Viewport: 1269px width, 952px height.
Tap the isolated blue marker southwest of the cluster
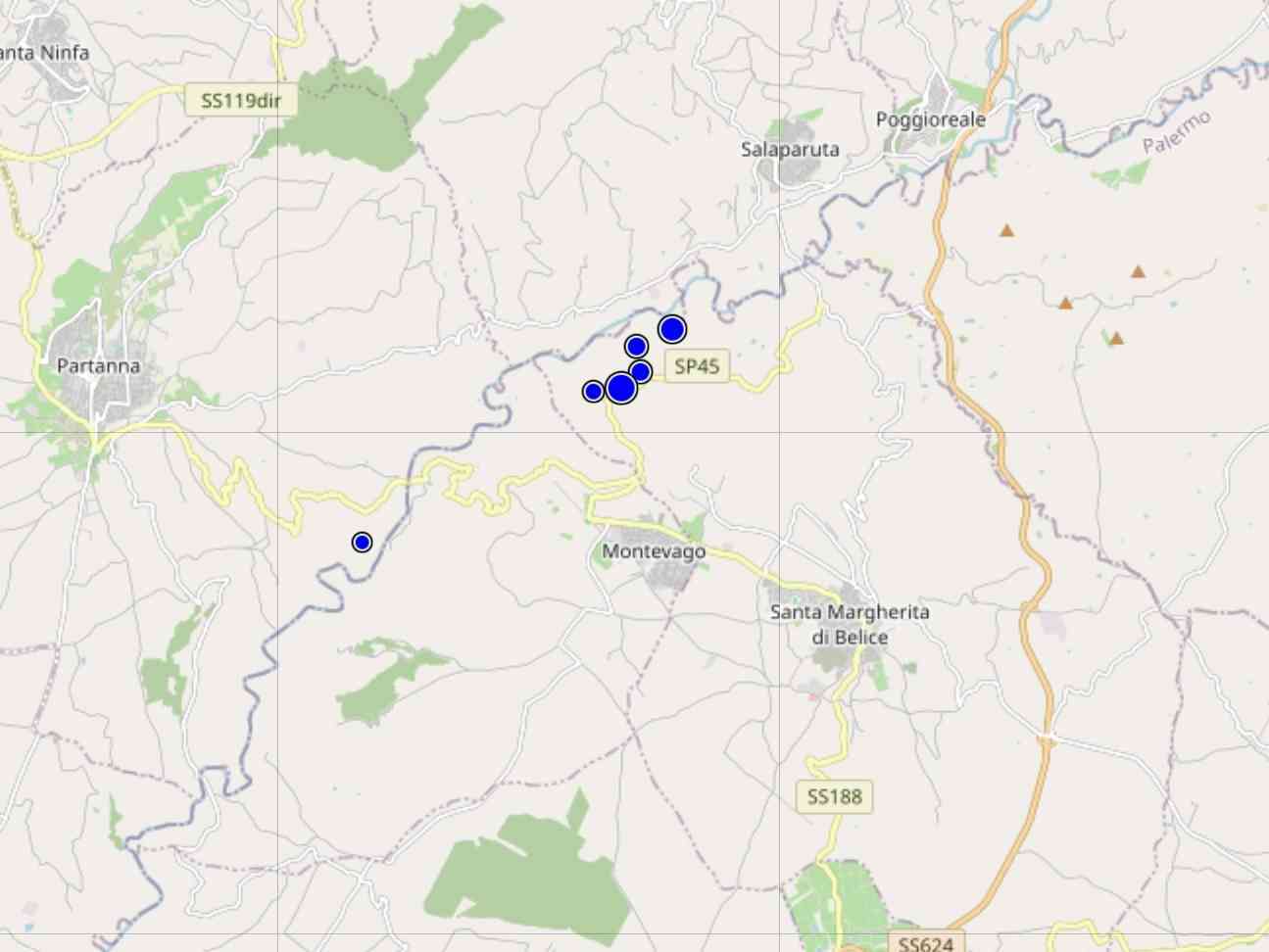coord(362,542)
